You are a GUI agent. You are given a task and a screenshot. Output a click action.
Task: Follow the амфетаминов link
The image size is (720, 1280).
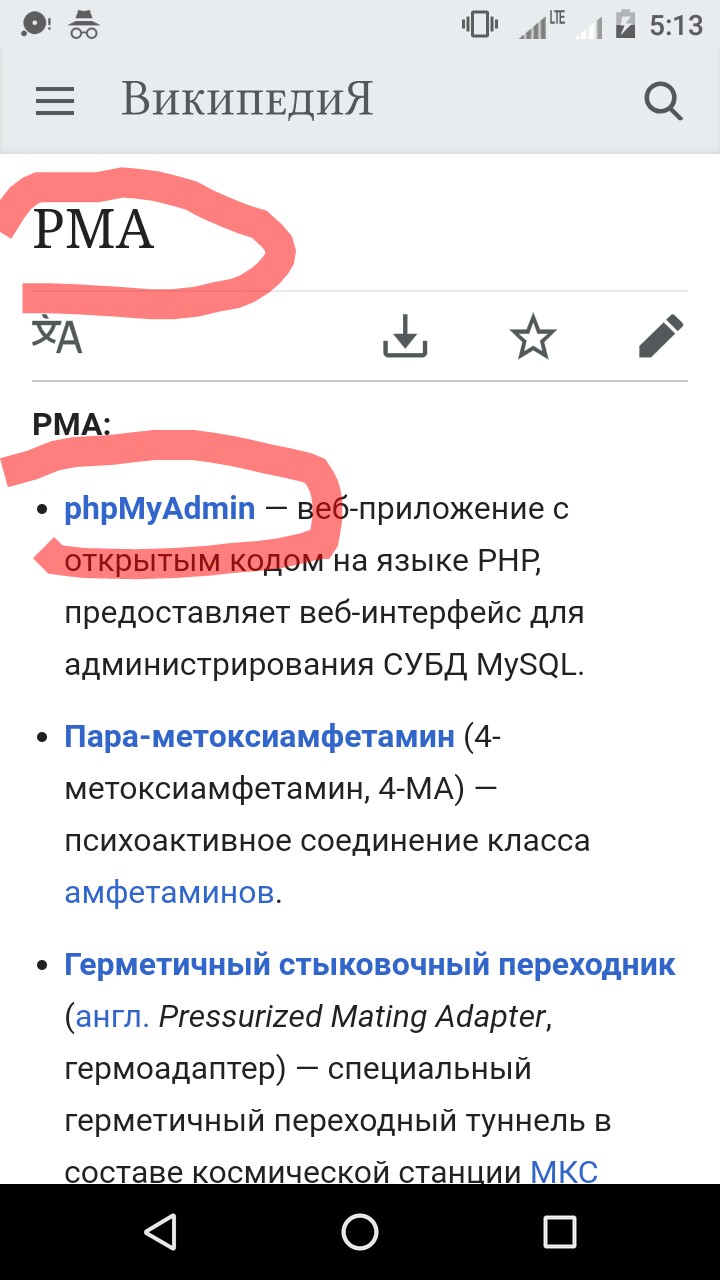pyautogui.click(x=169, y=891)
